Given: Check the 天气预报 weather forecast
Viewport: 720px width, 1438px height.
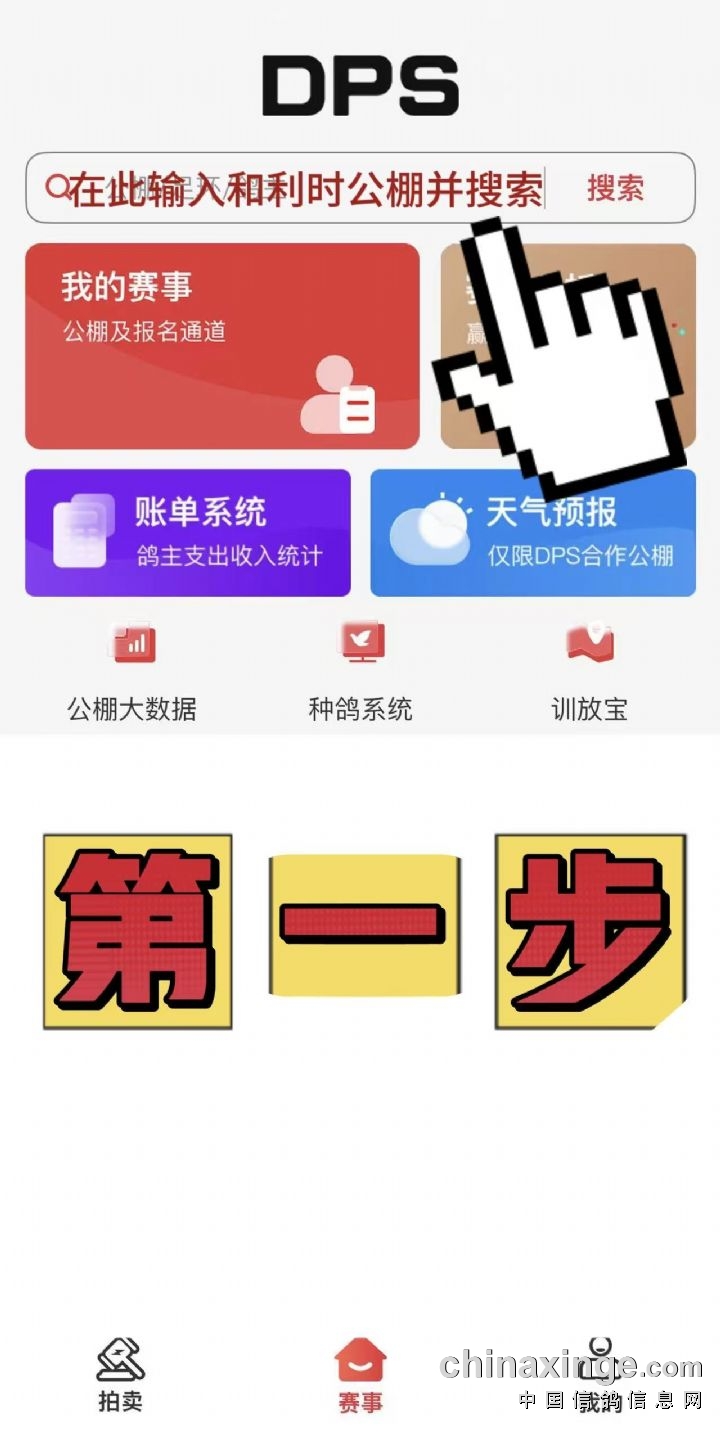Looking at the screenshot, I should click(x=533, y=533).
